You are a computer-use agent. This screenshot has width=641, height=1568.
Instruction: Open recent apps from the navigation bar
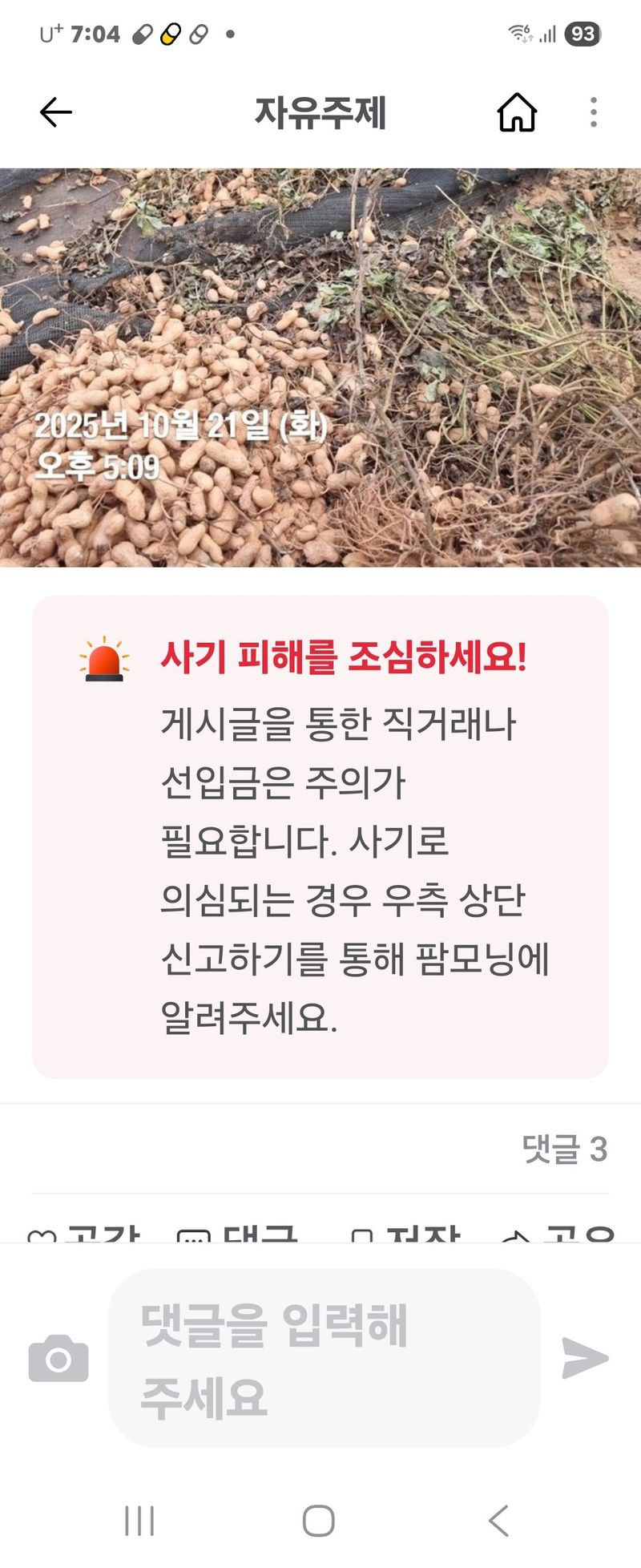pos(139,1520)
